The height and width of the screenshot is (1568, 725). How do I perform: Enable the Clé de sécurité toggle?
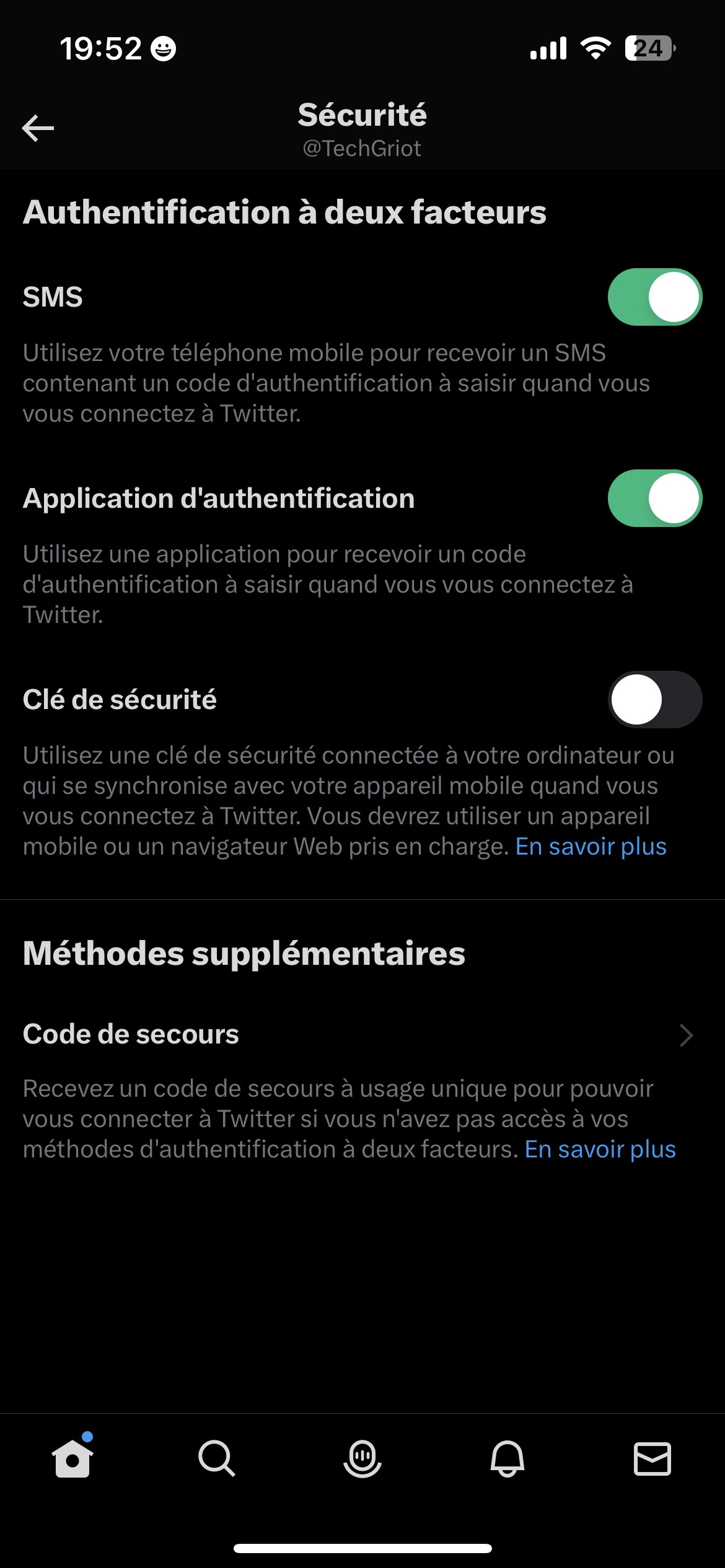[x=654, y=699]
